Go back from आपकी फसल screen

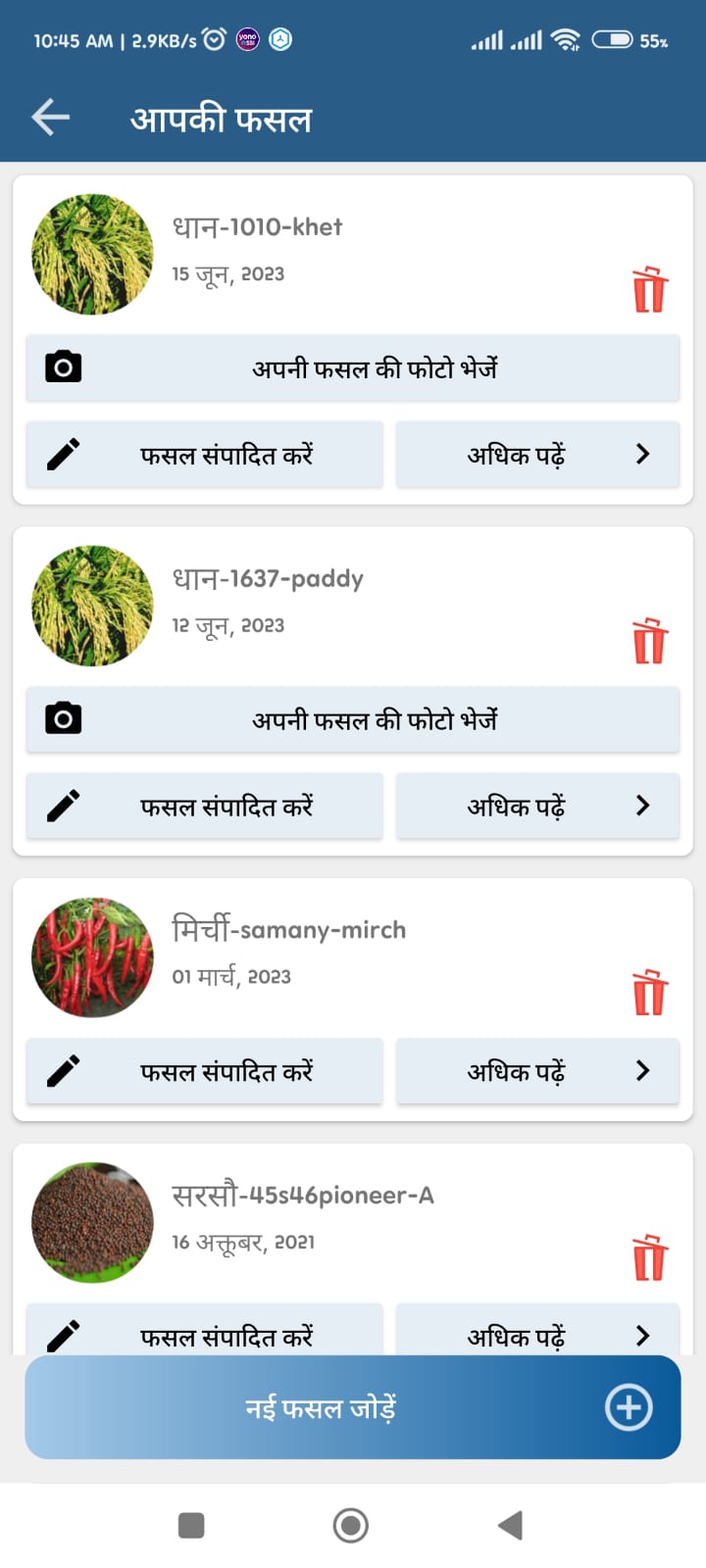[x=51, y=119]
